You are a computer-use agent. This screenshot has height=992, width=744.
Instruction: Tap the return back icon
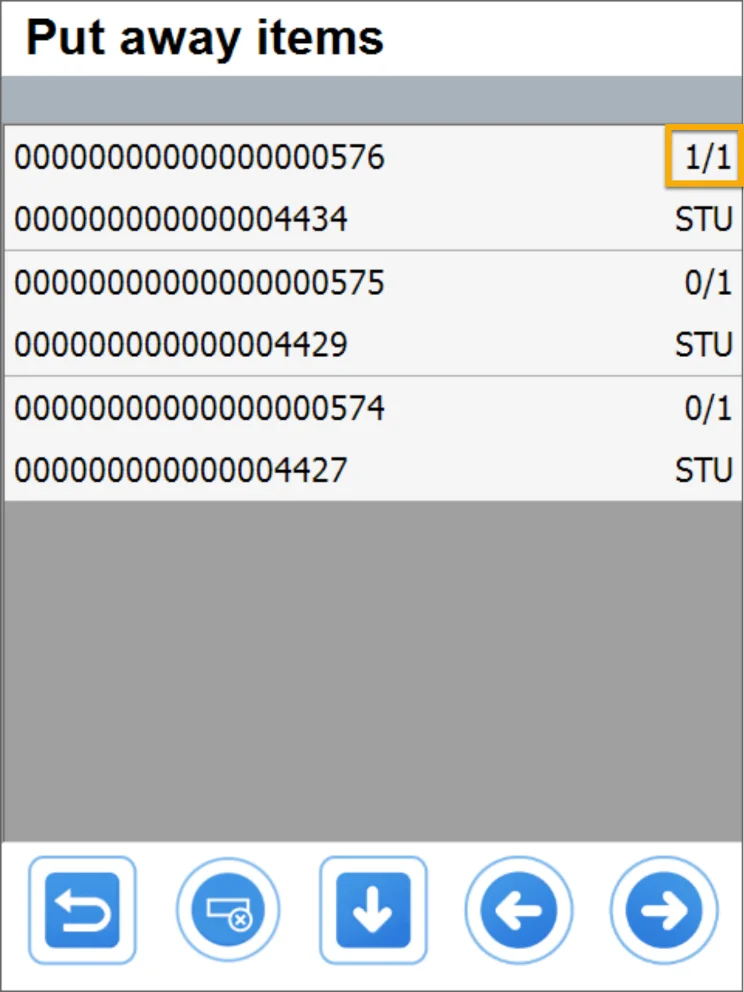[82, 910]
